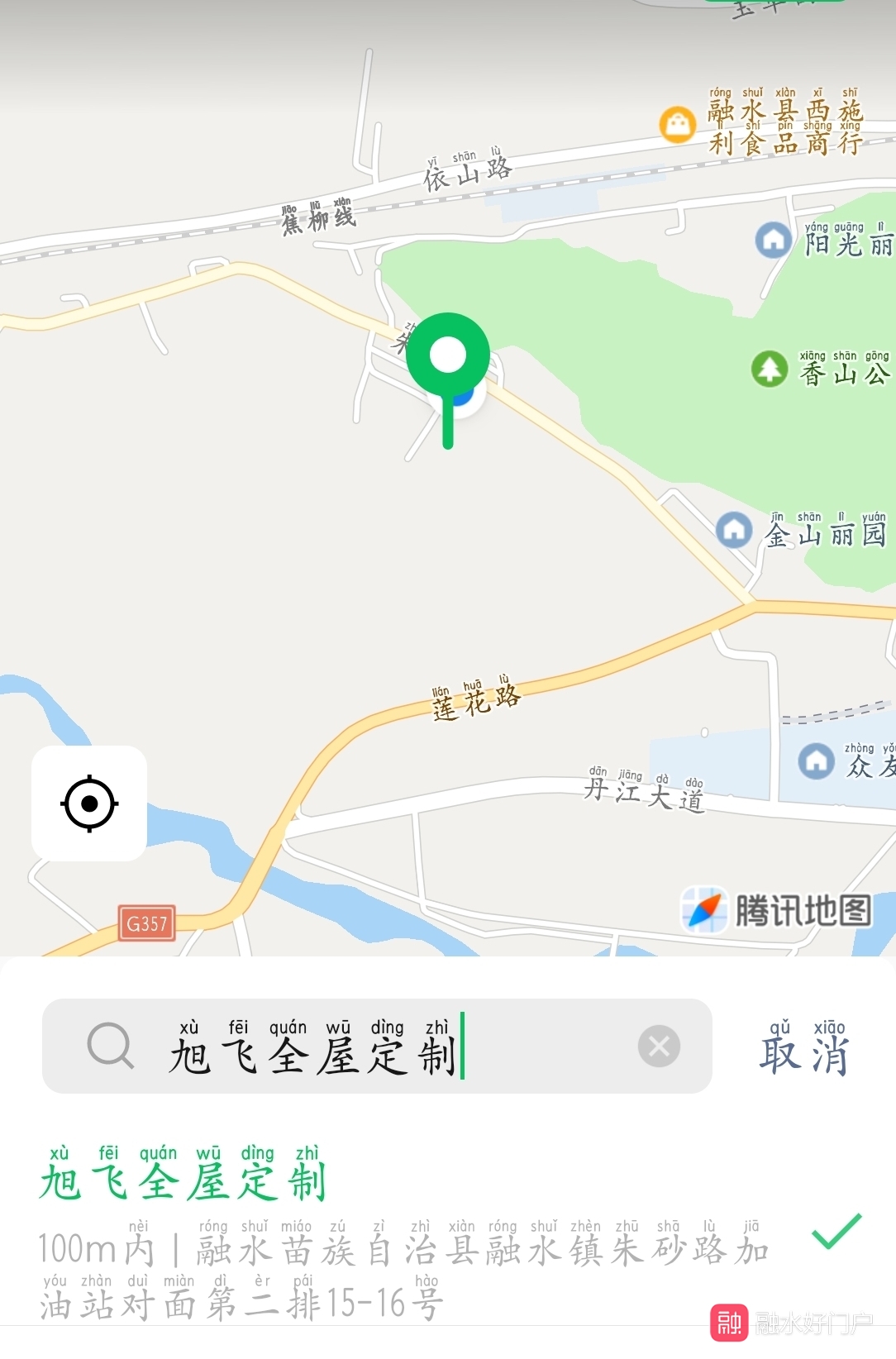Tap 取消 to cancel the search

[803, 1048]
